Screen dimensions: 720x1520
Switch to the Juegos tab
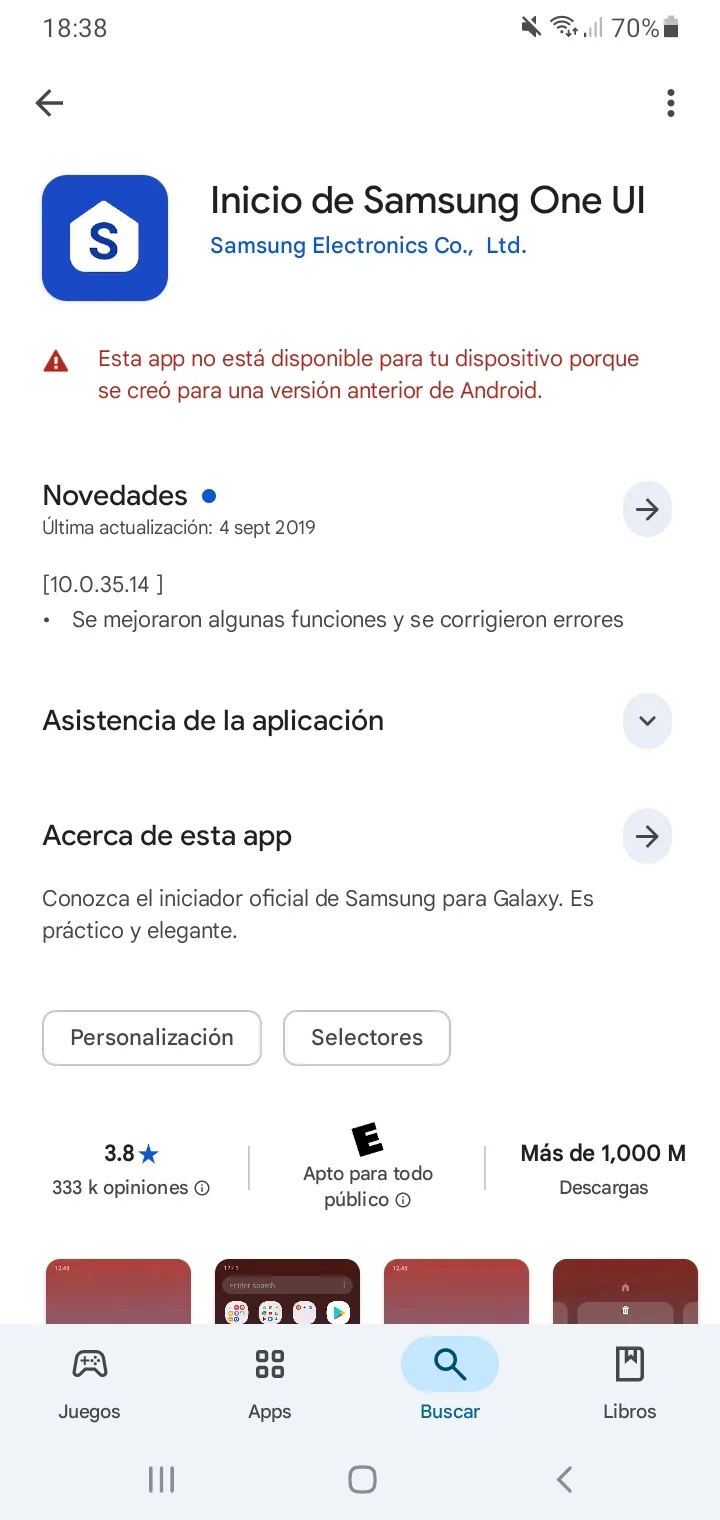[89, 1384]
